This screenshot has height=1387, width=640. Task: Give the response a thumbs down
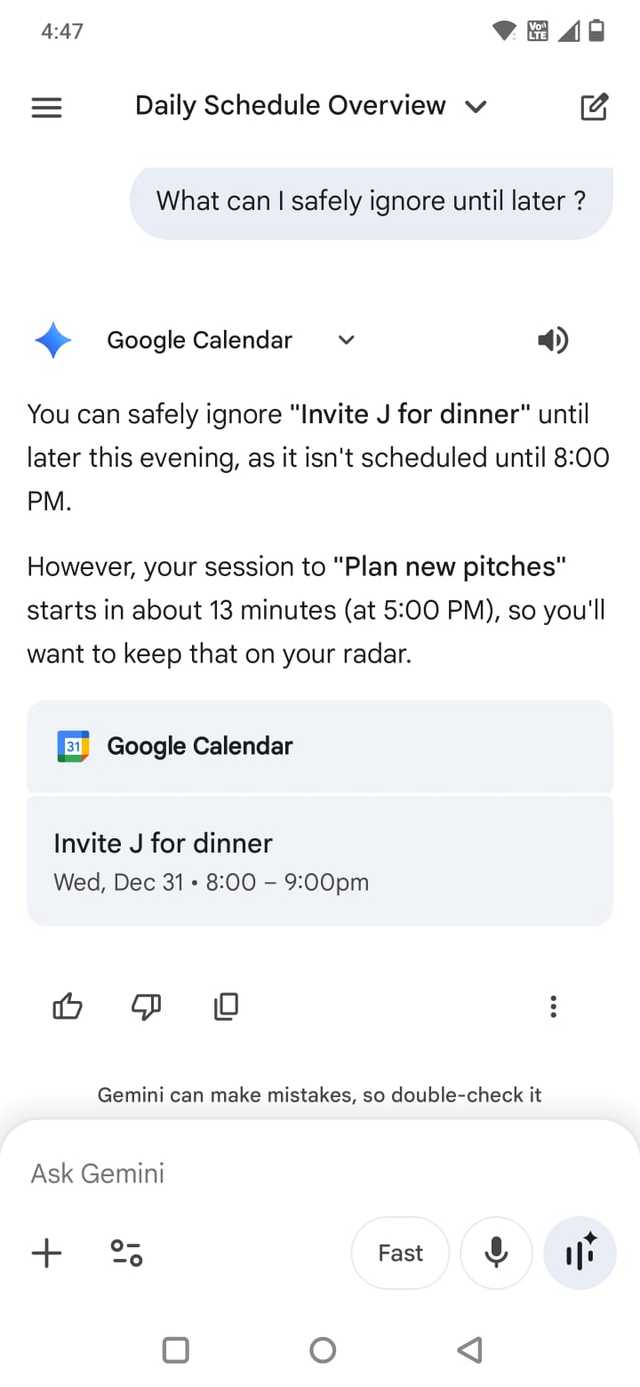click(x=146, y=1006)
